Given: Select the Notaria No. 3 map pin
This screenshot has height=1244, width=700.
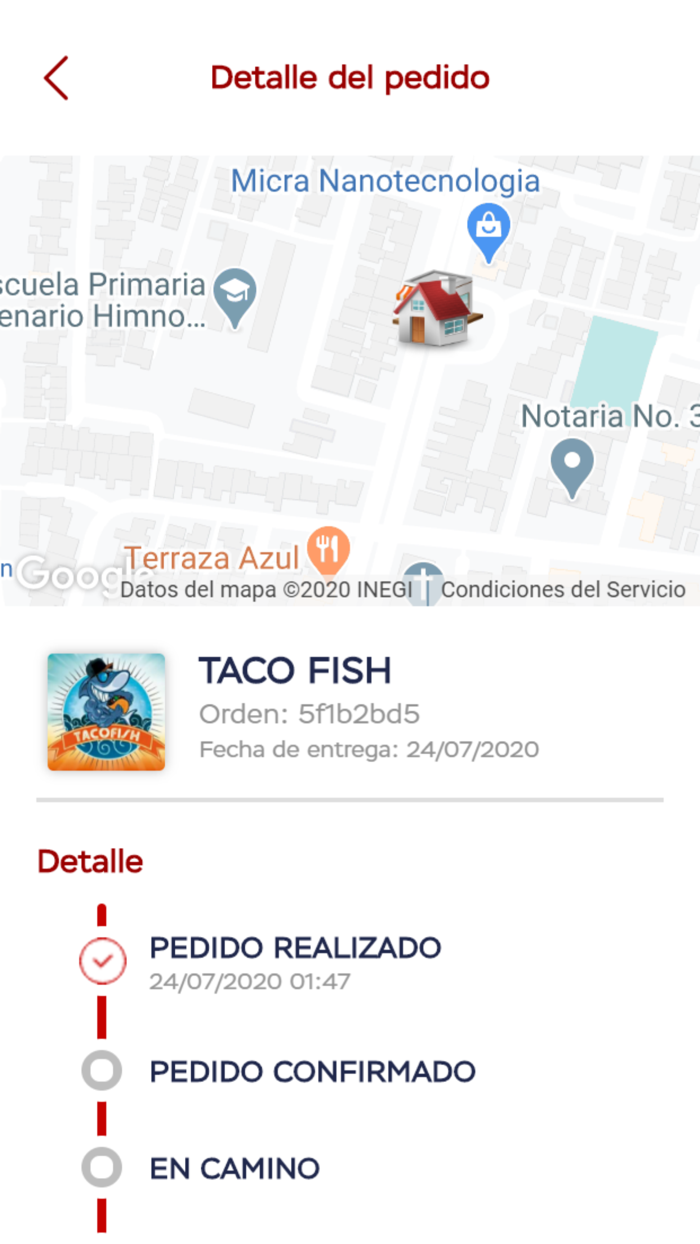Looking at the screenshot, I should pos(573,466).
